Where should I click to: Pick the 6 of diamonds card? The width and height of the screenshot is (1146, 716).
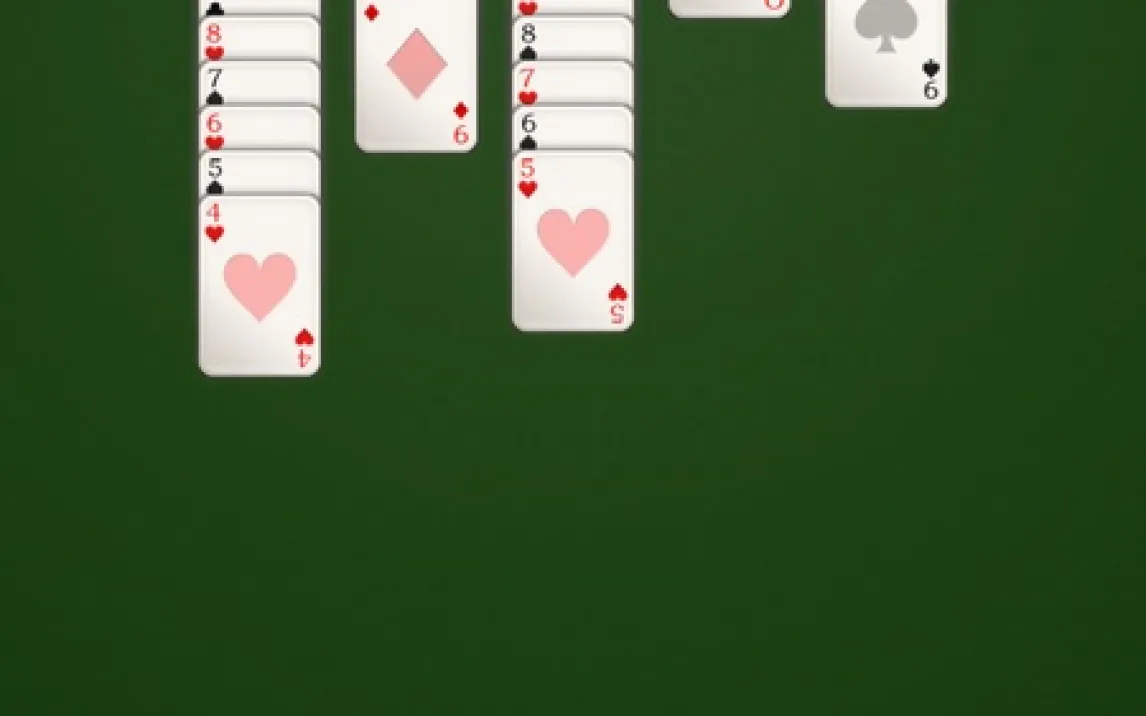415,75
